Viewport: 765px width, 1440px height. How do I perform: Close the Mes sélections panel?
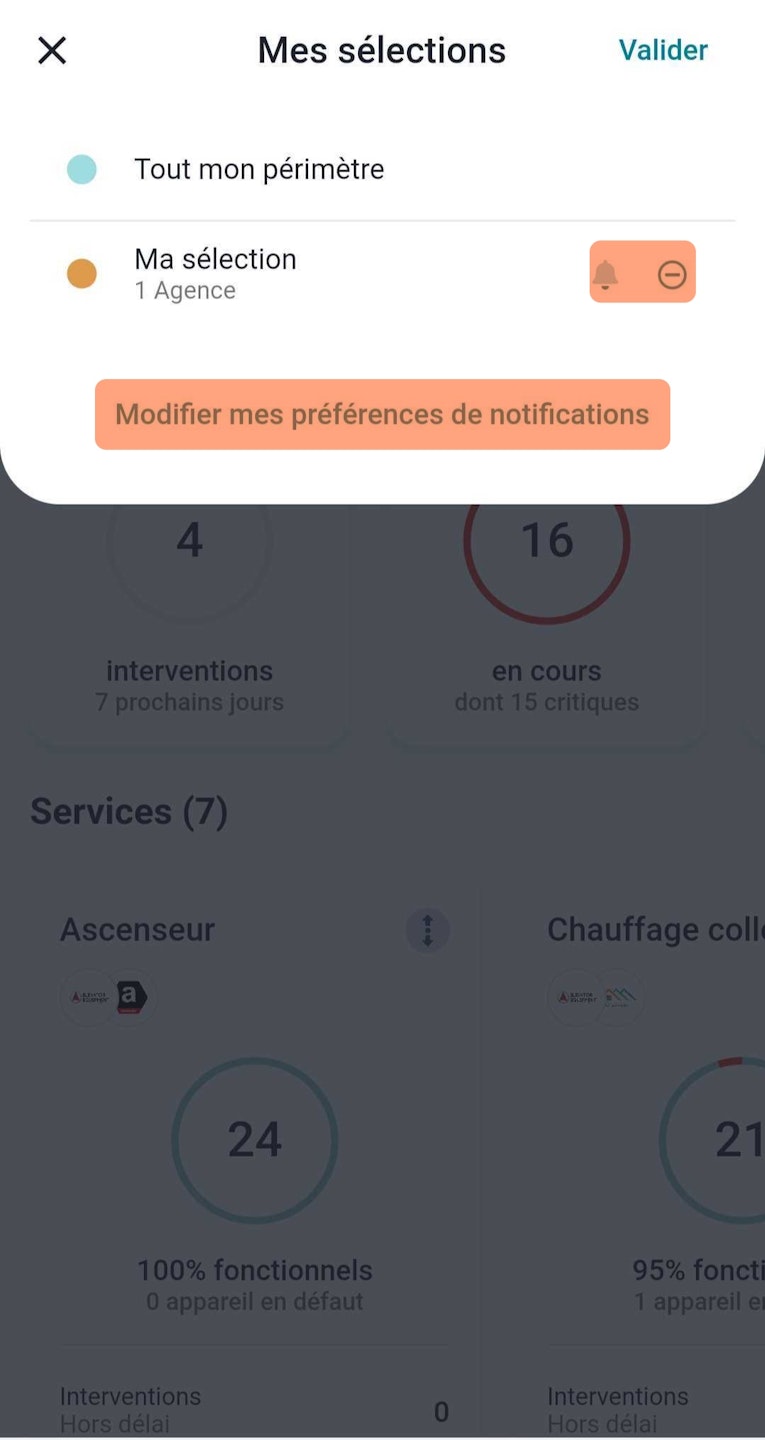(x=52, y=51)
